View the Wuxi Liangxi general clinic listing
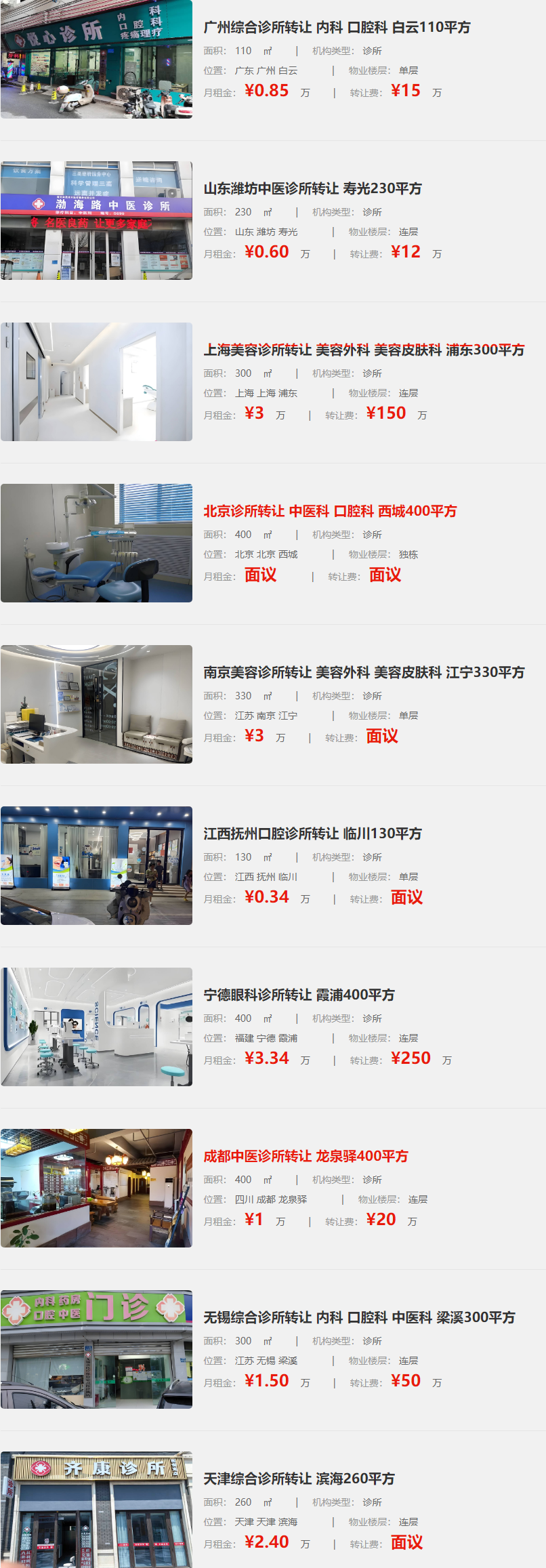This screenshot has height=1568, width=546. (x=359, y=1318)
